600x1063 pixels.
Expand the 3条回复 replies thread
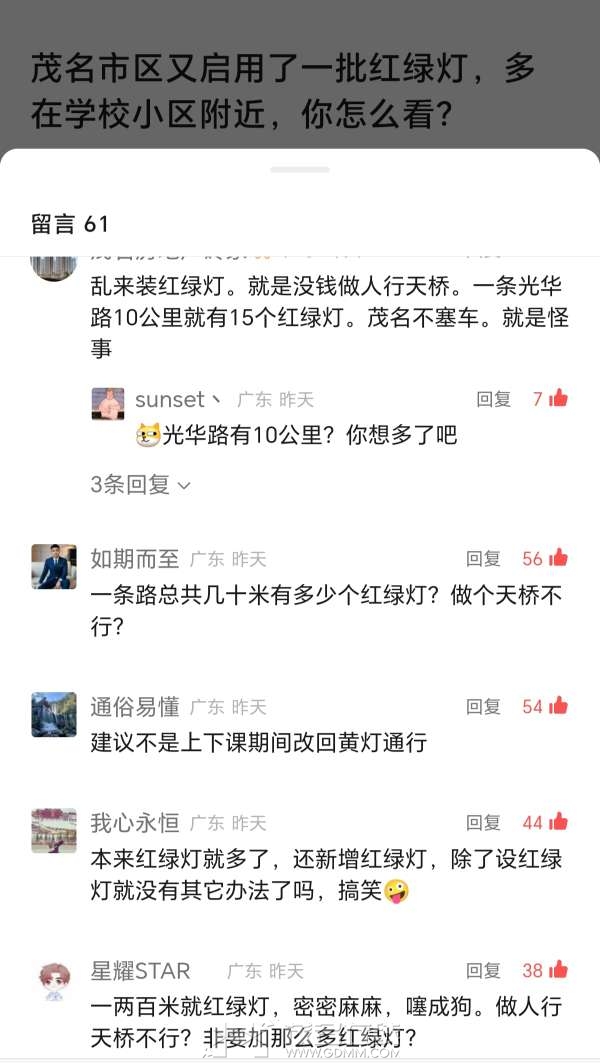[140, 485]
